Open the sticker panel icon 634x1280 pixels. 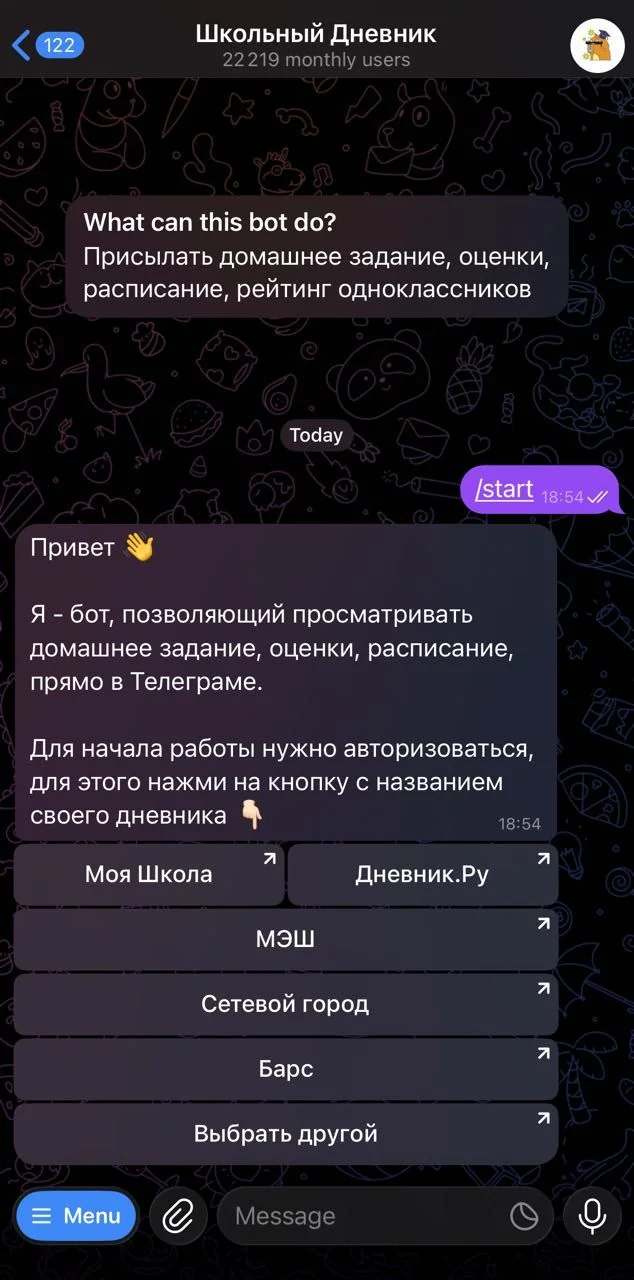click(x=524, y=1216)
